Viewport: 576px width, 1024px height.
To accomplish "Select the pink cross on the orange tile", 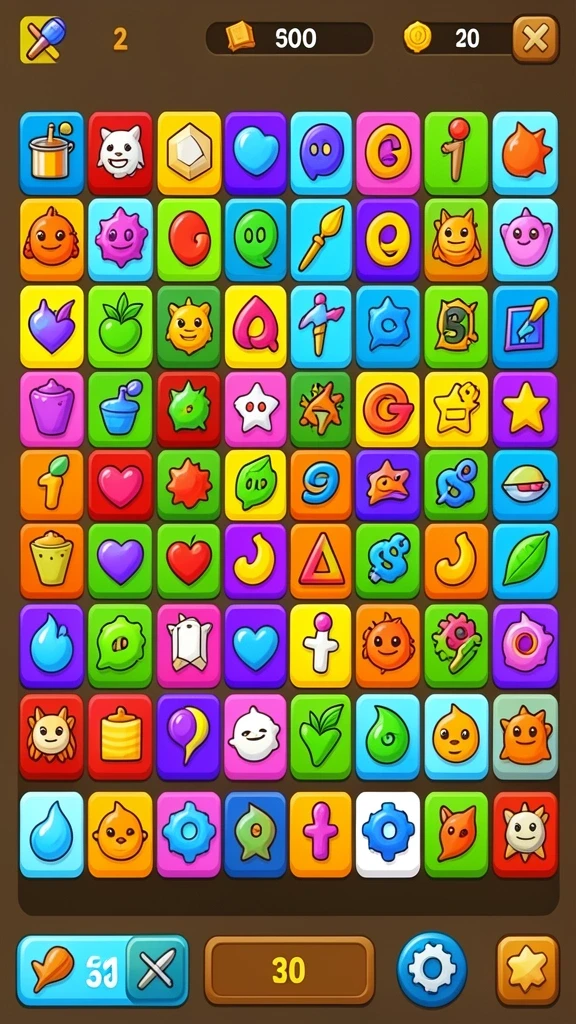I will click(x=322, y=834).
